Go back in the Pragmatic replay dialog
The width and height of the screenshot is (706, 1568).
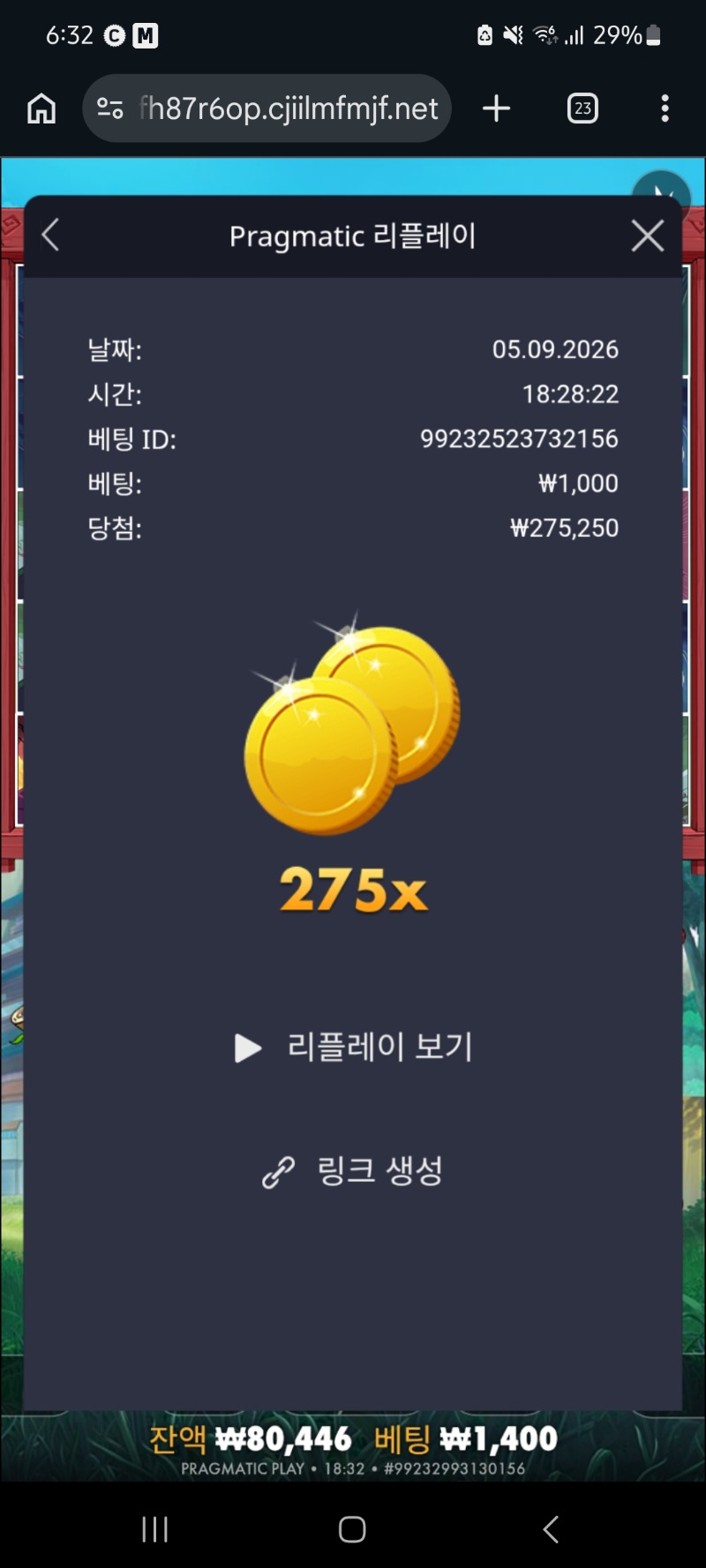pos(50,235)
